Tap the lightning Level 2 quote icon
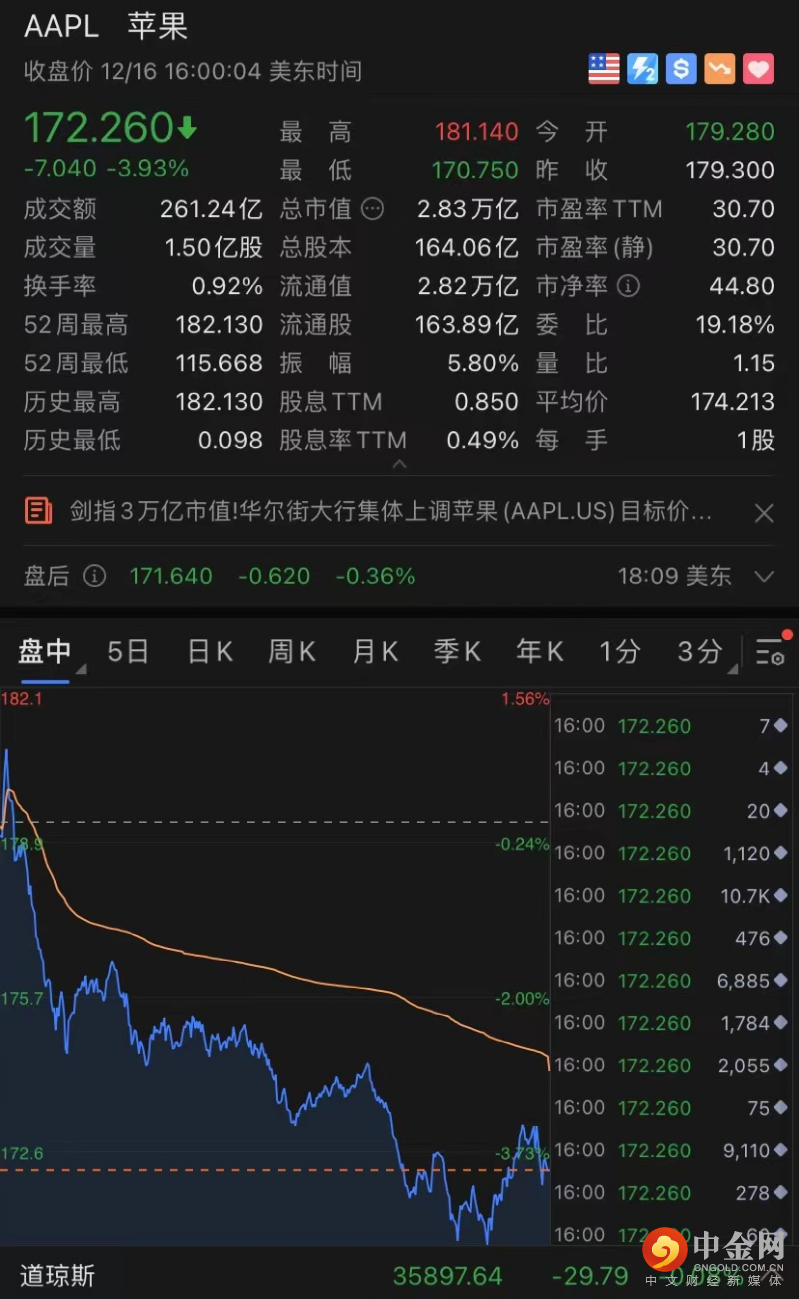 (x=642, y=69)
